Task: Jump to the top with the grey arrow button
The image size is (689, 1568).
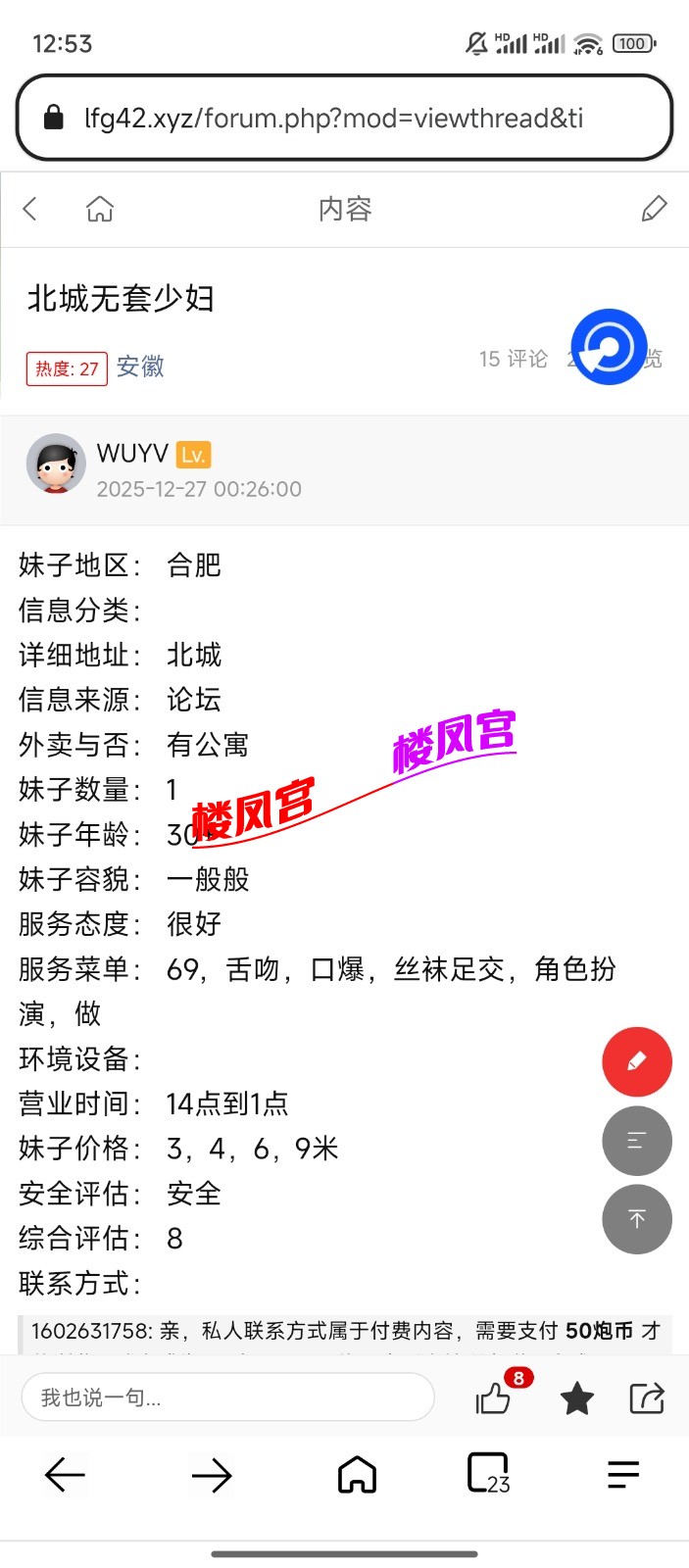Action: 637,1219
